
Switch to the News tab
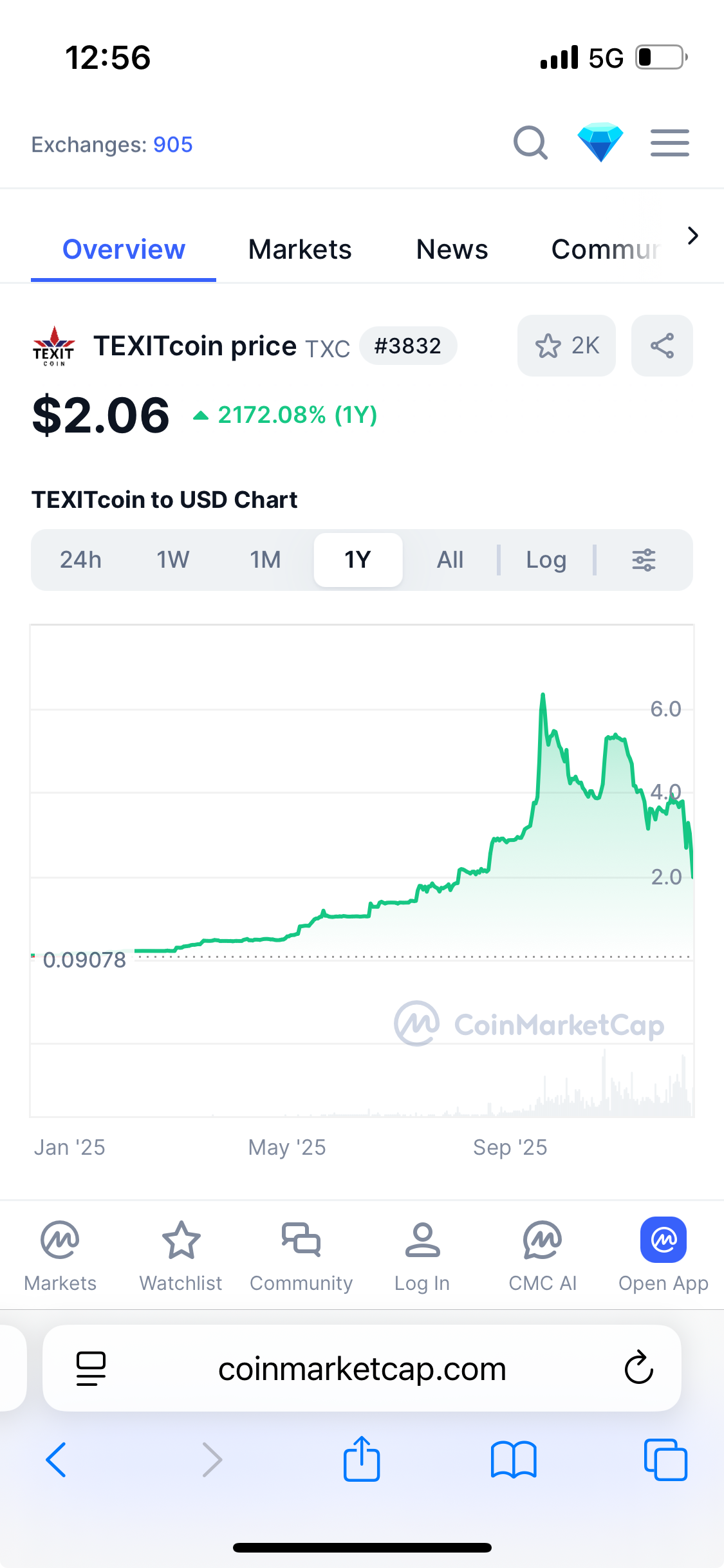(x=452, y=250)
